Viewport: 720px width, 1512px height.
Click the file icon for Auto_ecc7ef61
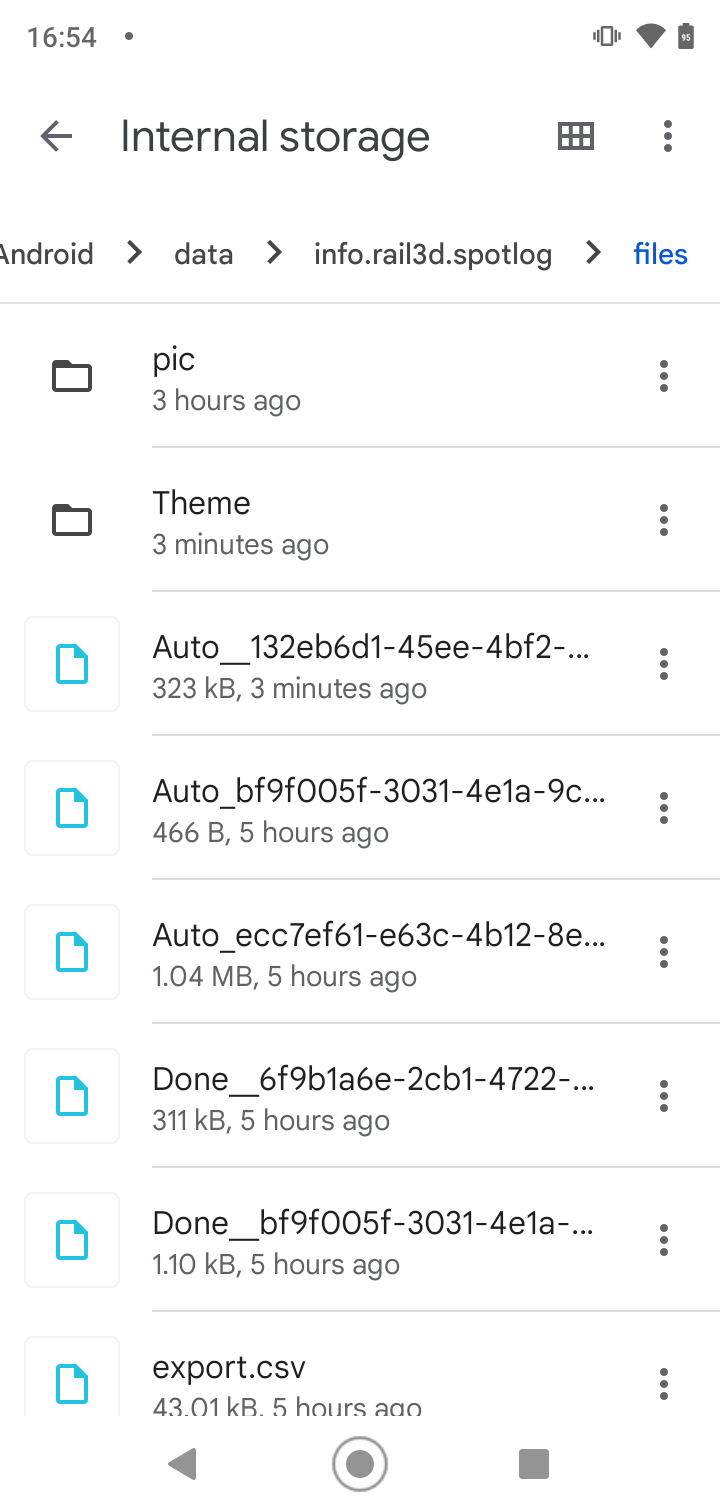pyautogui.click(x=71, y=952)
